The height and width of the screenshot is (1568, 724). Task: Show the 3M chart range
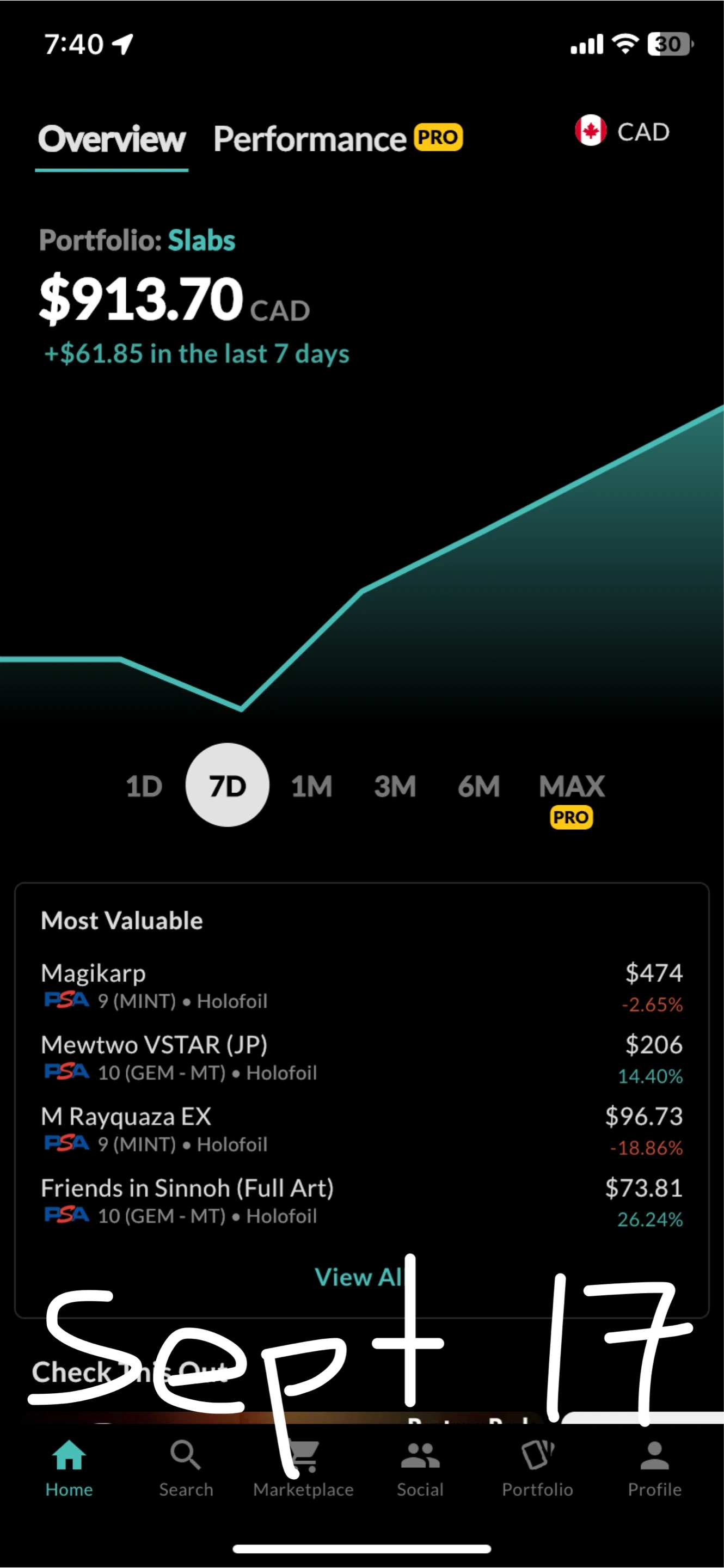point(395,786)
